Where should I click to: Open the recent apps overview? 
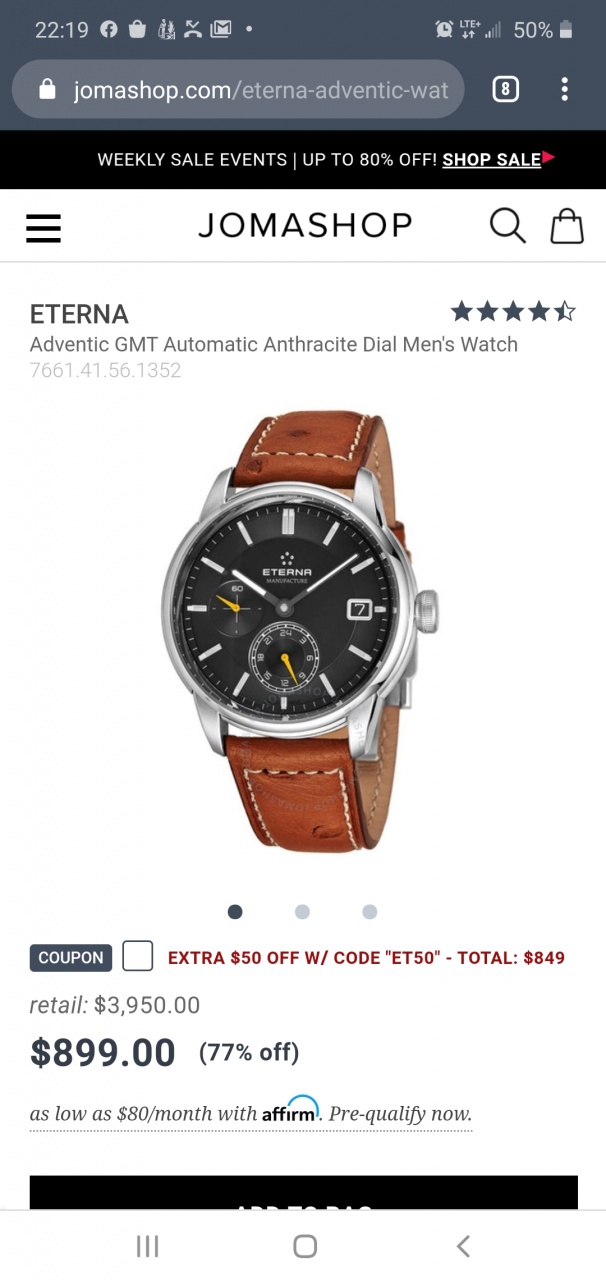tap(147, 1246)
